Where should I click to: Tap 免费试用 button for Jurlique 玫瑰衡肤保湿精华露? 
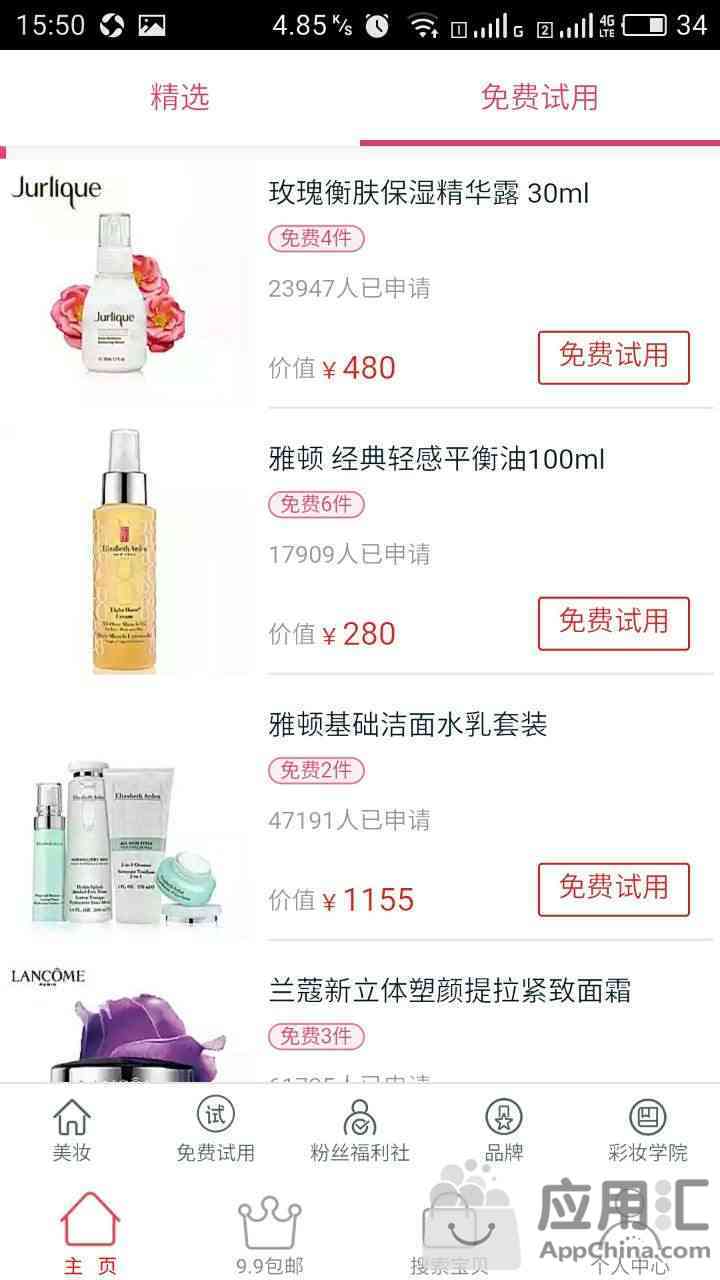(x=614, y=357)
